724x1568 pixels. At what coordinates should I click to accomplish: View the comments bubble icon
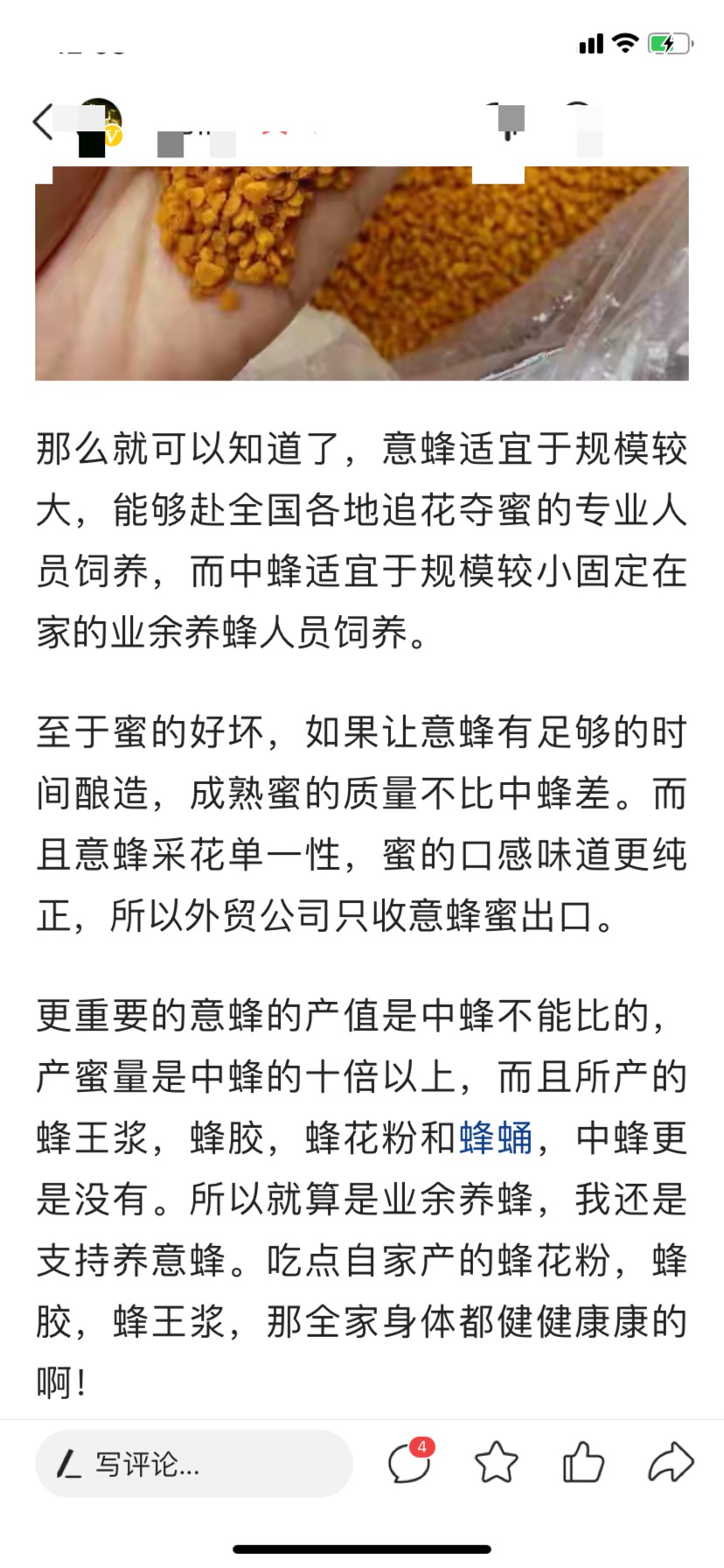click(410, 1462)
